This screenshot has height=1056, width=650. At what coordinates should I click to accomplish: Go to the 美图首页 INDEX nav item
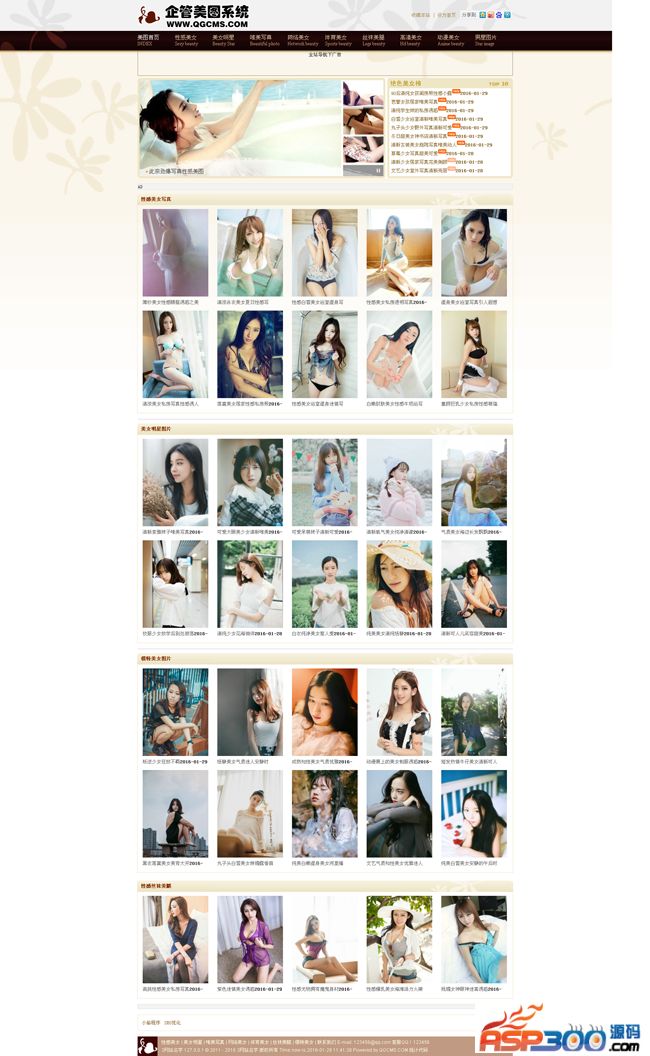coord(148,40)
